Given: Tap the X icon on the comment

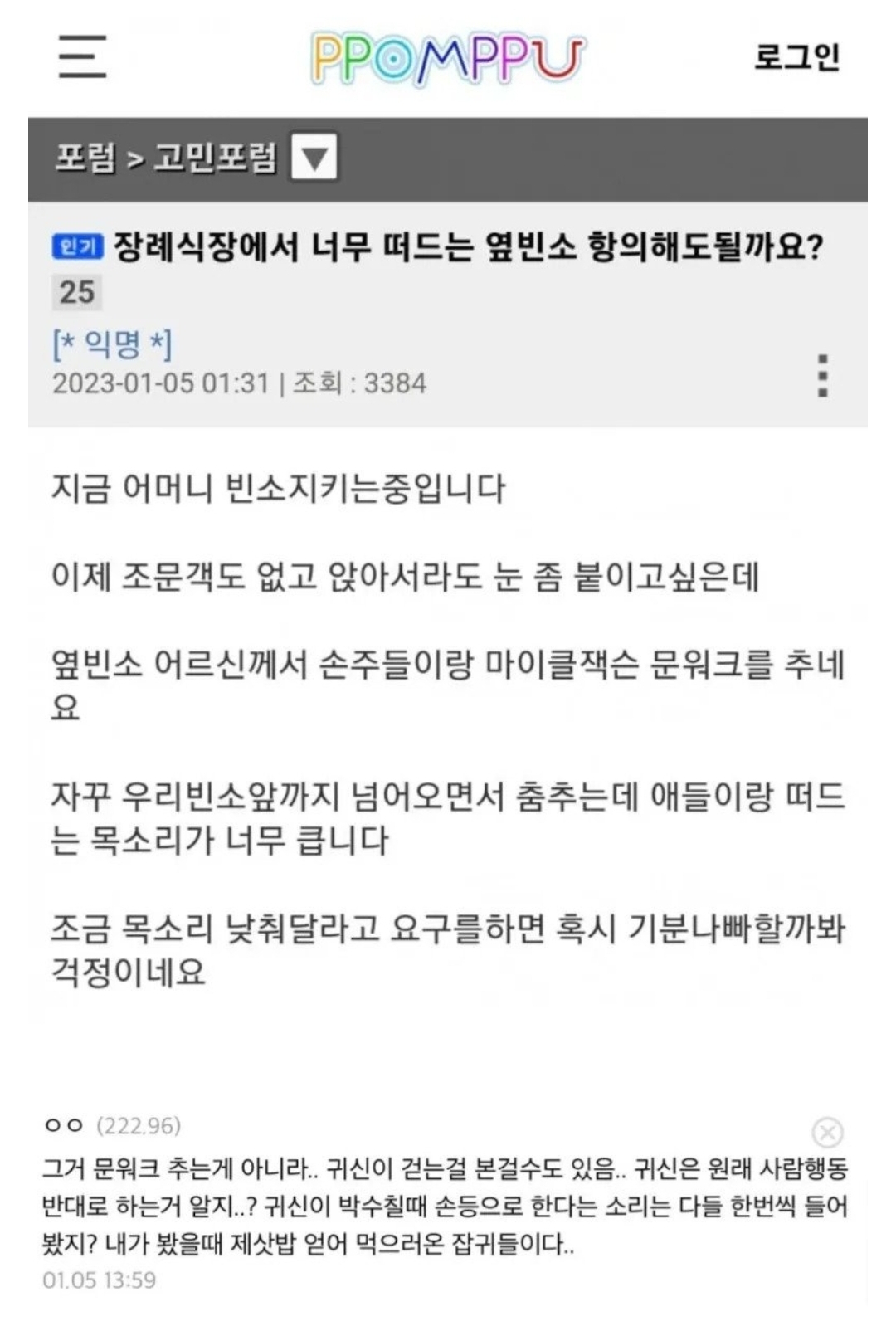Looking at the screenshot, I should coord(827,1132).
